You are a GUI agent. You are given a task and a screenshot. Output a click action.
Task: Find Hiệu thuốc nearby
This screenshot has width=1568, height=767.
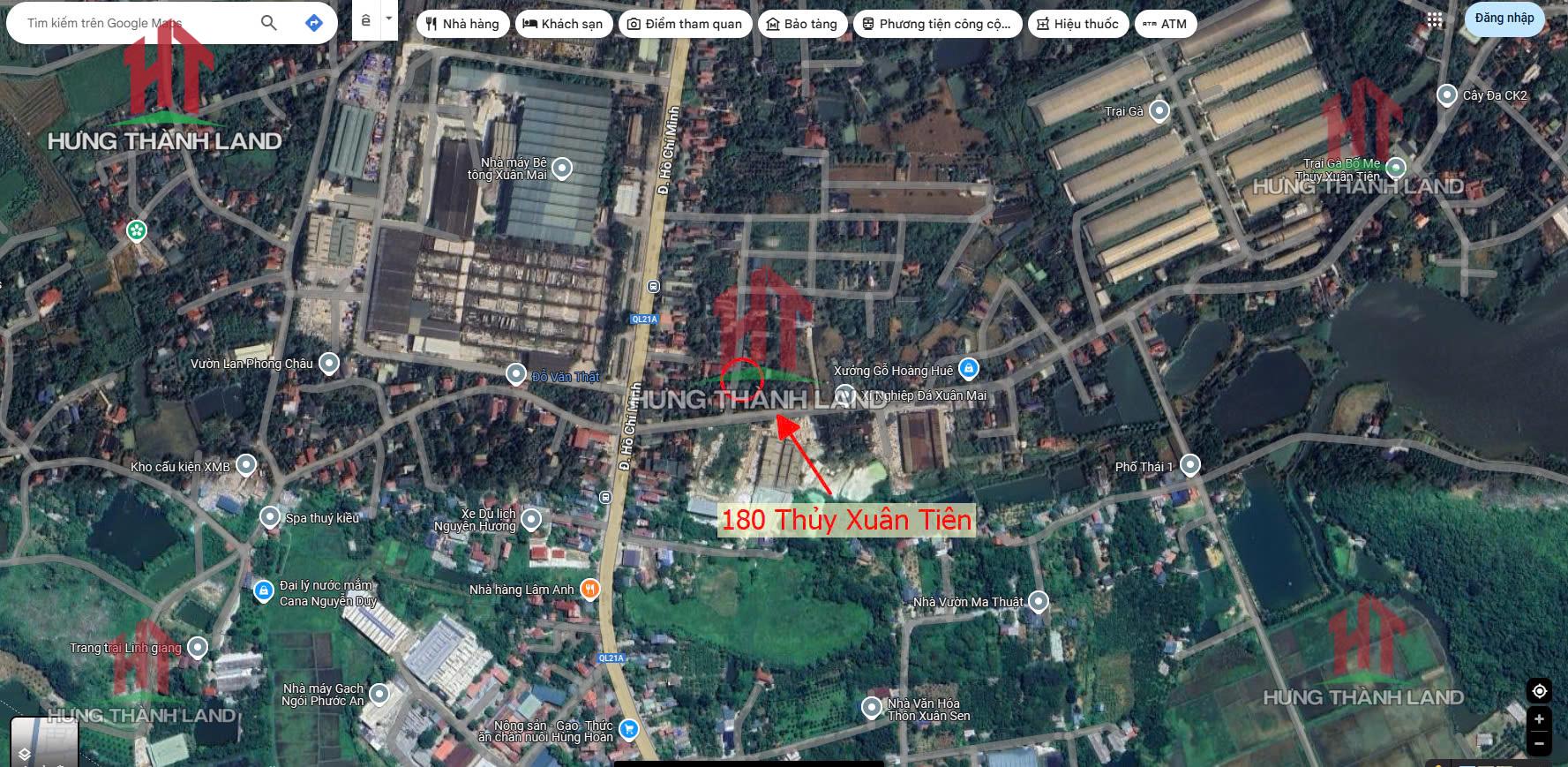pyautogui.click(x=1077, y=24)
